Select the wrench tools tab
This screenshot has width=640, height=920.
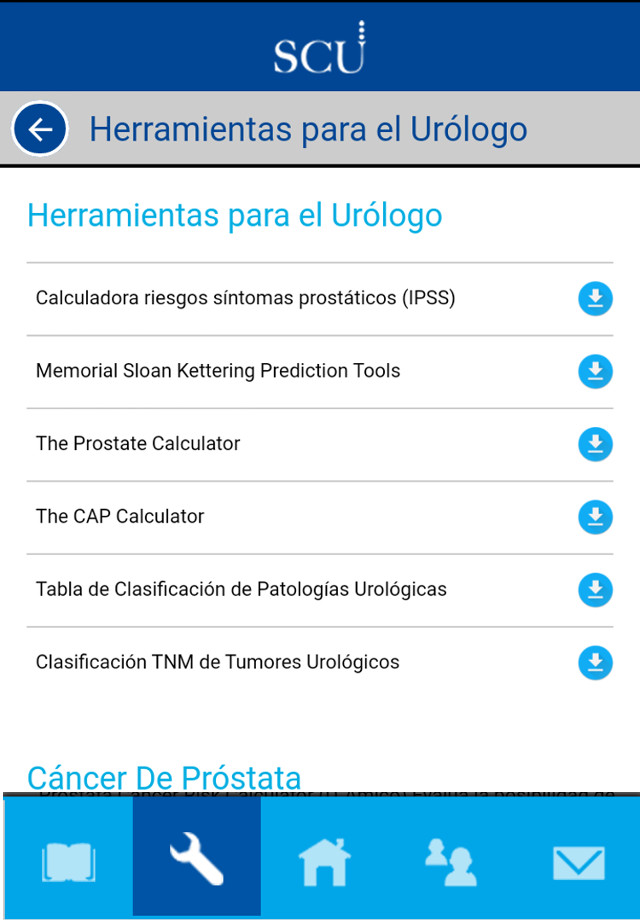196,860
